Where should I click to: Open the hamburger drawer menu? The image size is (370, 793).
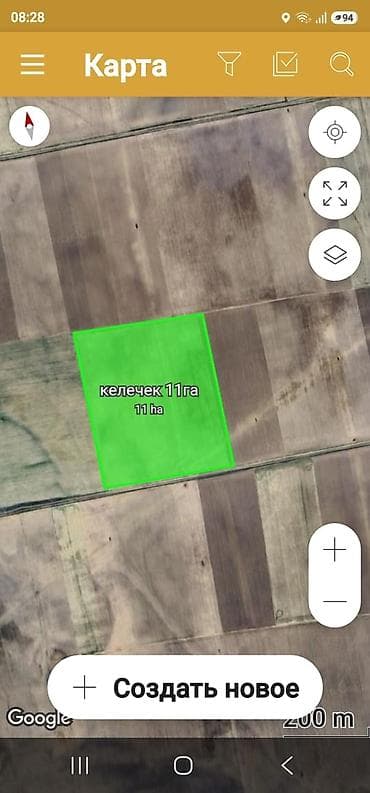(x=33, y=65)
